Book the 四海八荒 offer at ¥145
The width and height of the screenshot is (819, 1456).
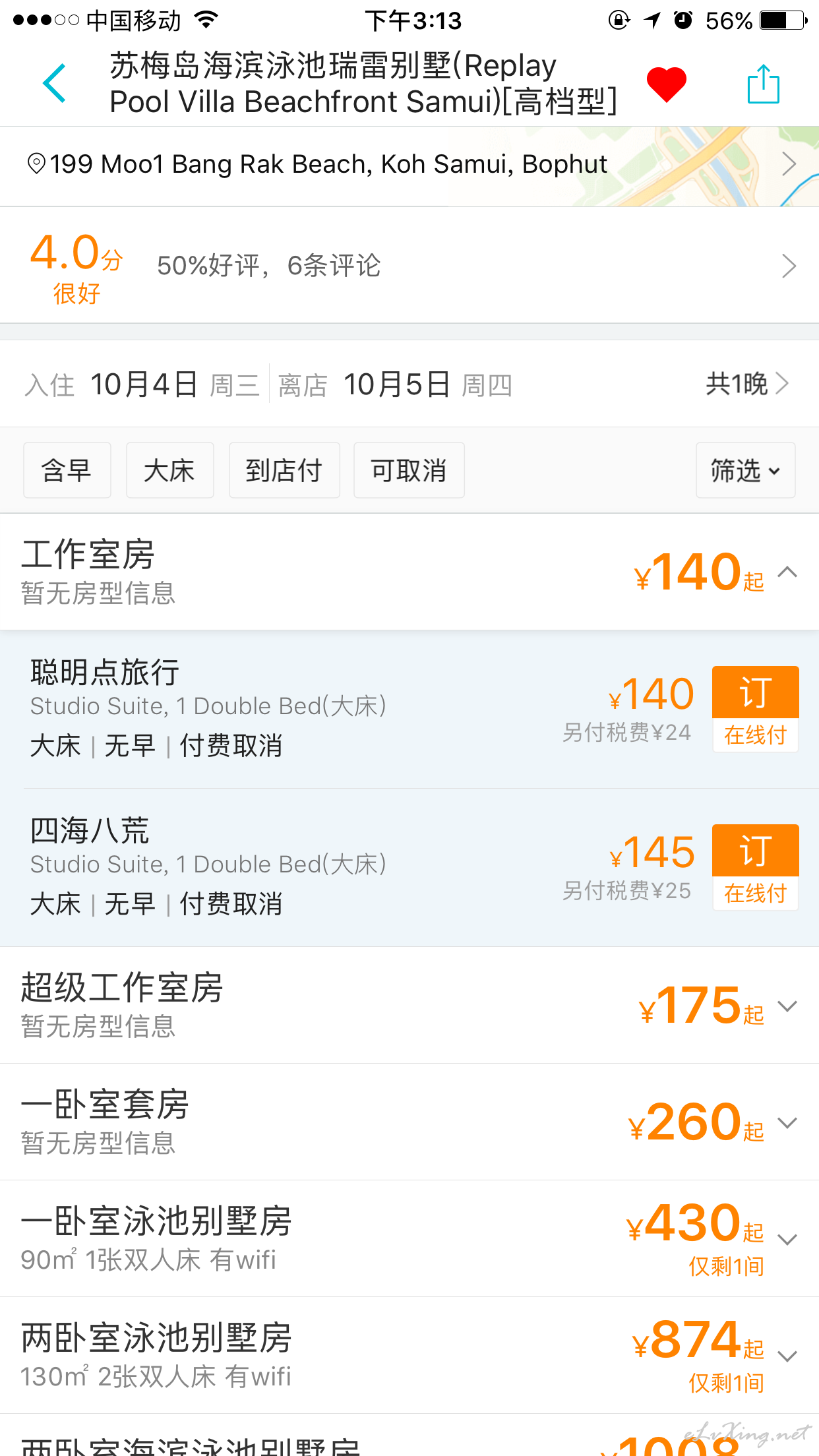[x=755, y=867]
